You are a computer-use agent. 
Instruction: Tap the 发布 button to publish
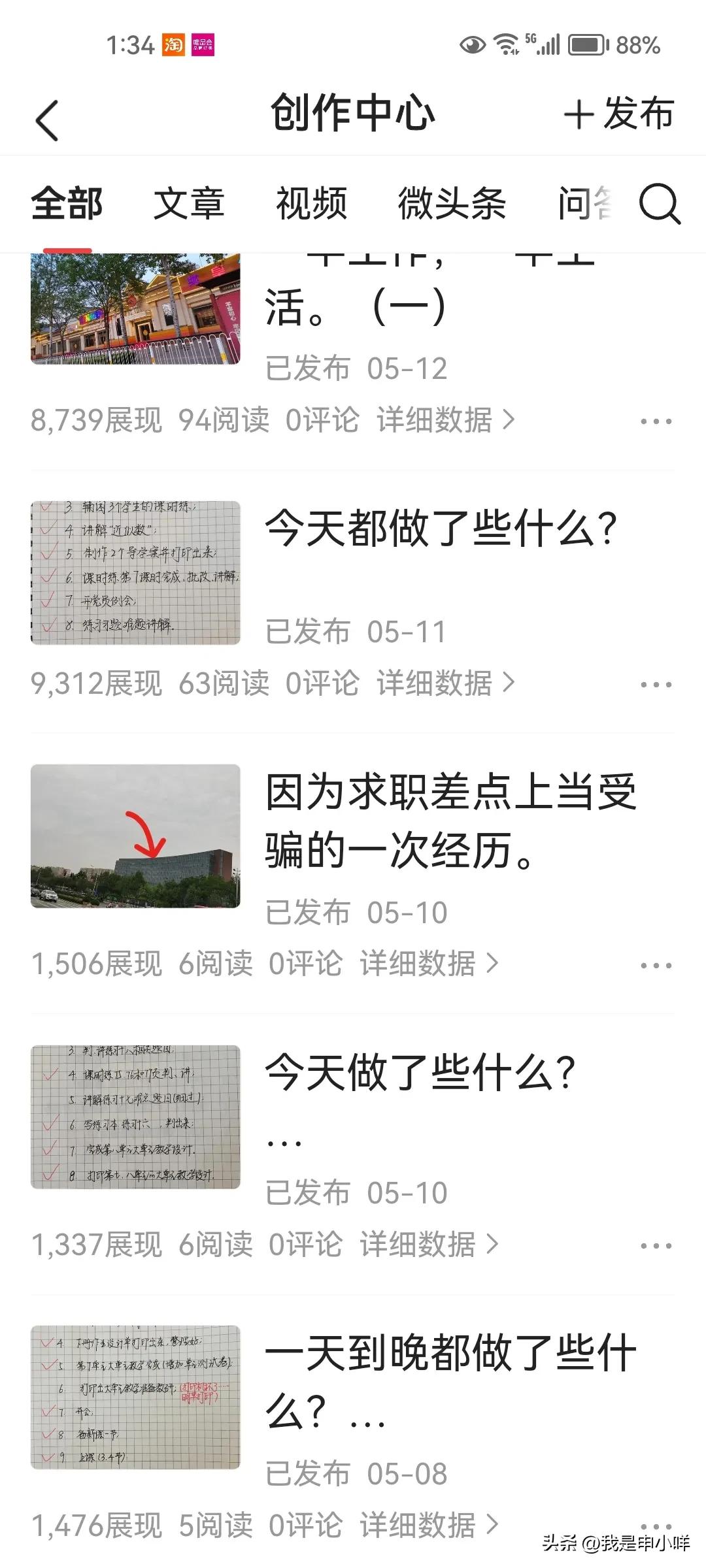pos(618,114)
